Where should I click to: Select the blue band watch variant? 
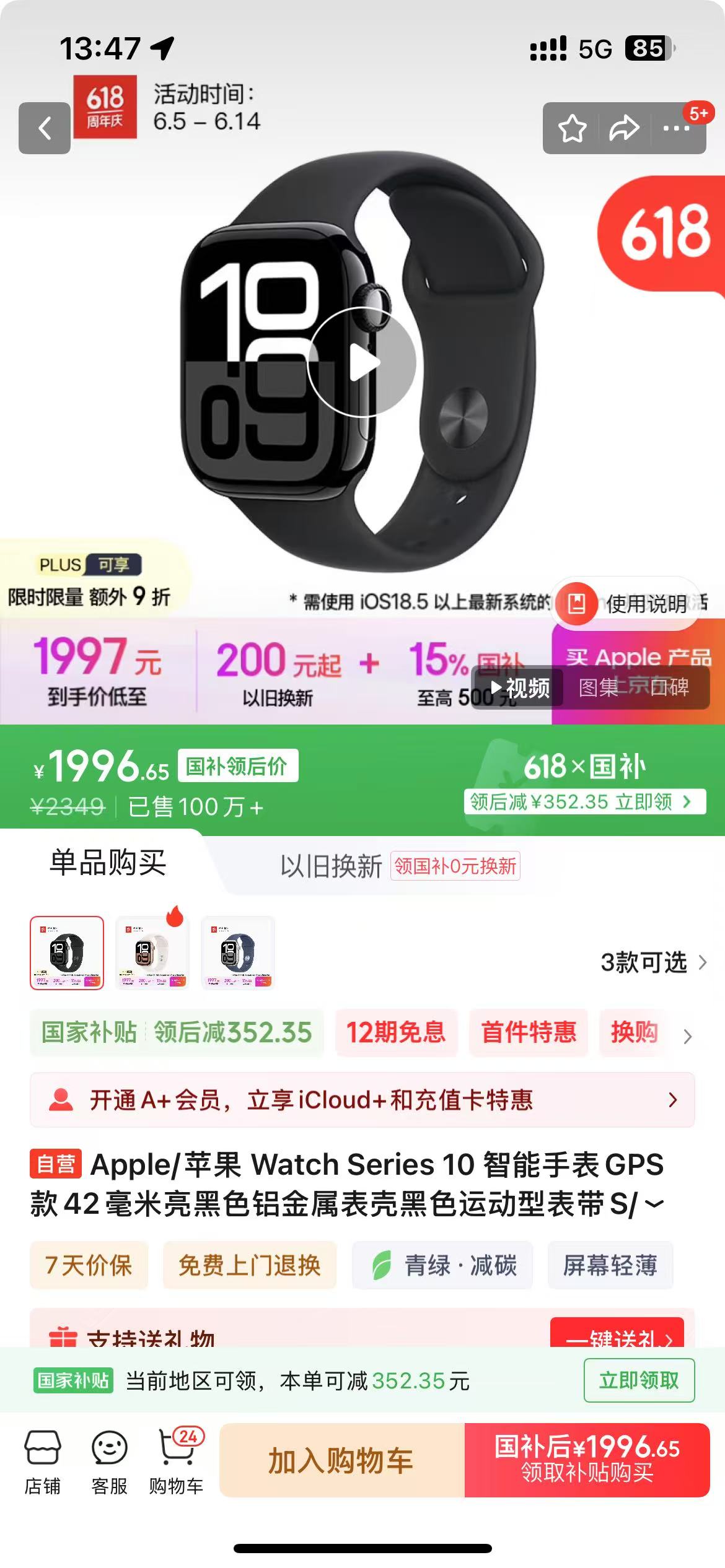pyautogui.click(x=238, y=952)
